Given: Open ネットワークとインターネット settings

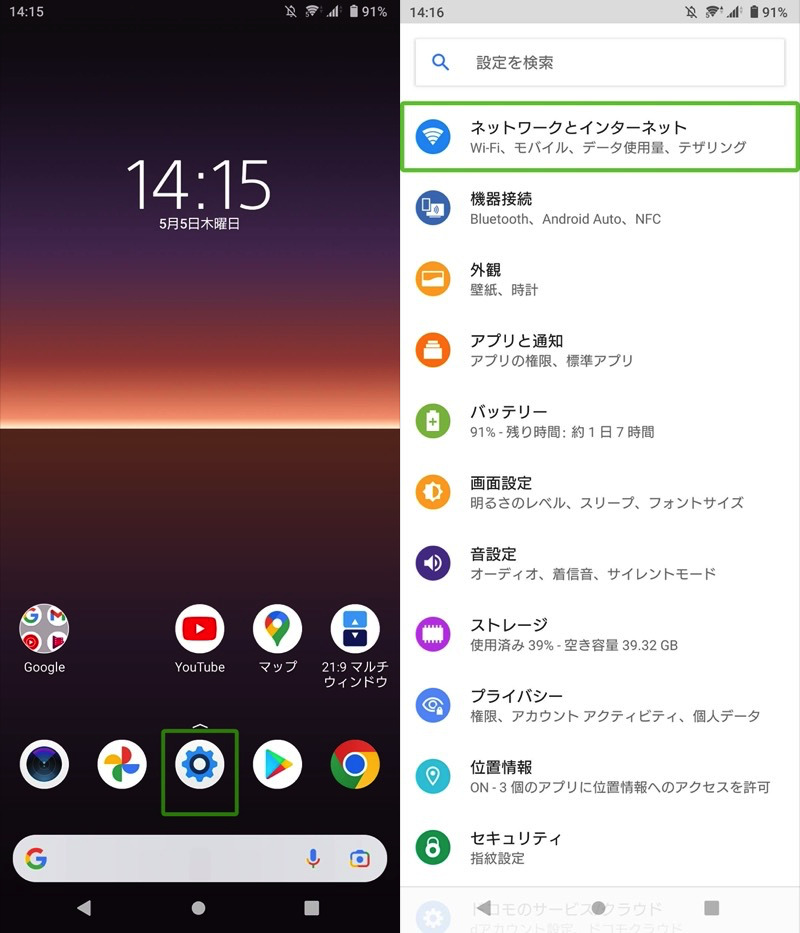Looking at the screenshot, I should (598, 137).
